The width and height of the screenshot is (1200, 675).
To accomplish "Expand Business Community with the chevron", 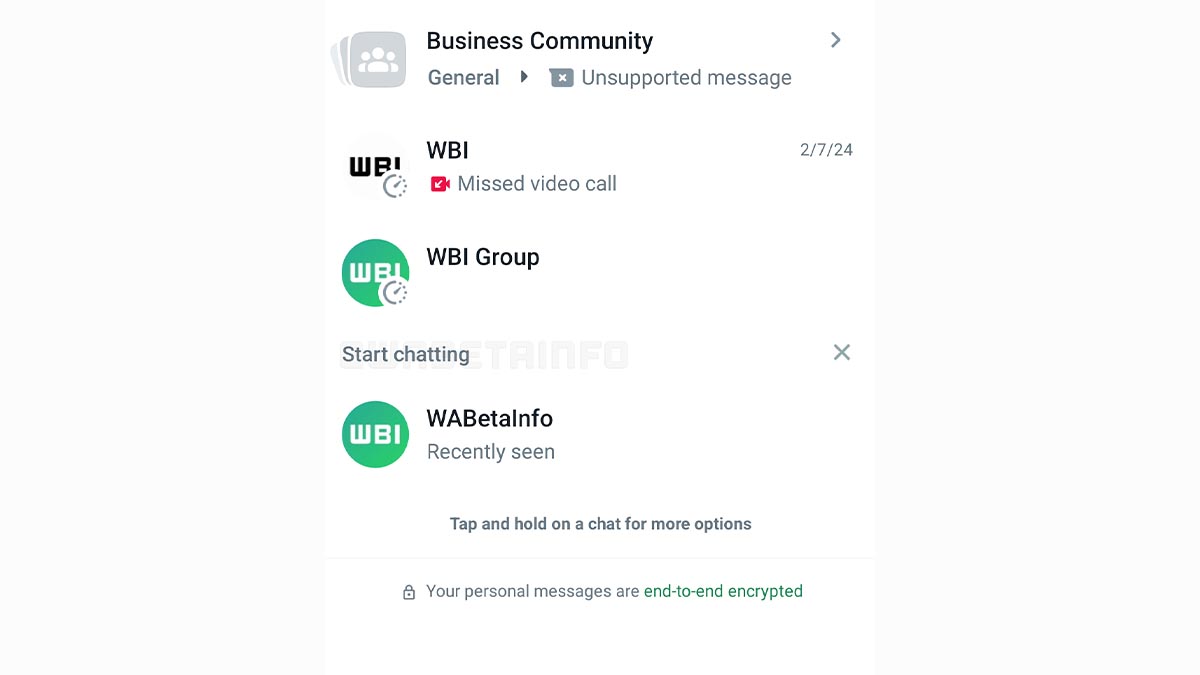I will (836, 40).
